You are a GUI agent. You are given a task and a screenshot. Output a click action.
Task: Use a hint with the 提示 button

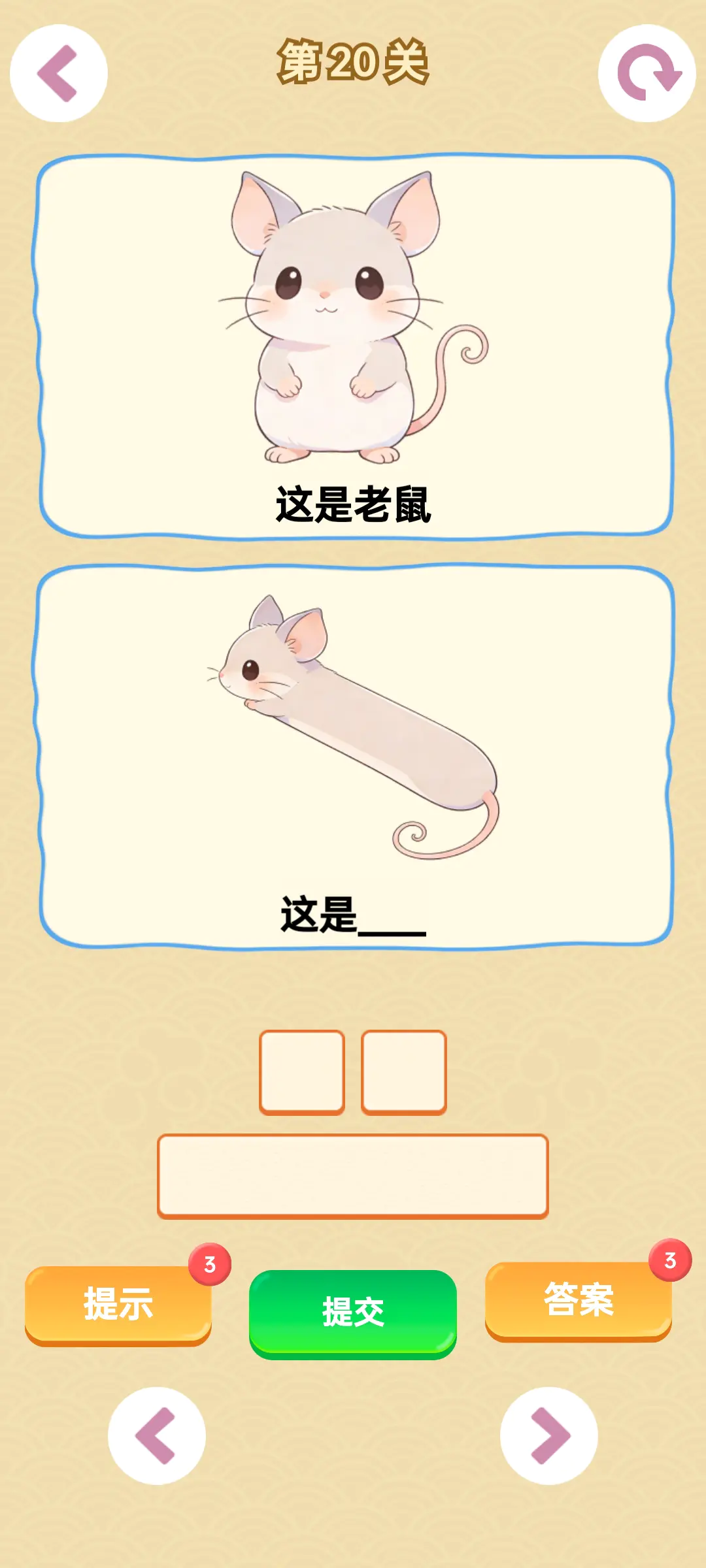[118, 1304]
